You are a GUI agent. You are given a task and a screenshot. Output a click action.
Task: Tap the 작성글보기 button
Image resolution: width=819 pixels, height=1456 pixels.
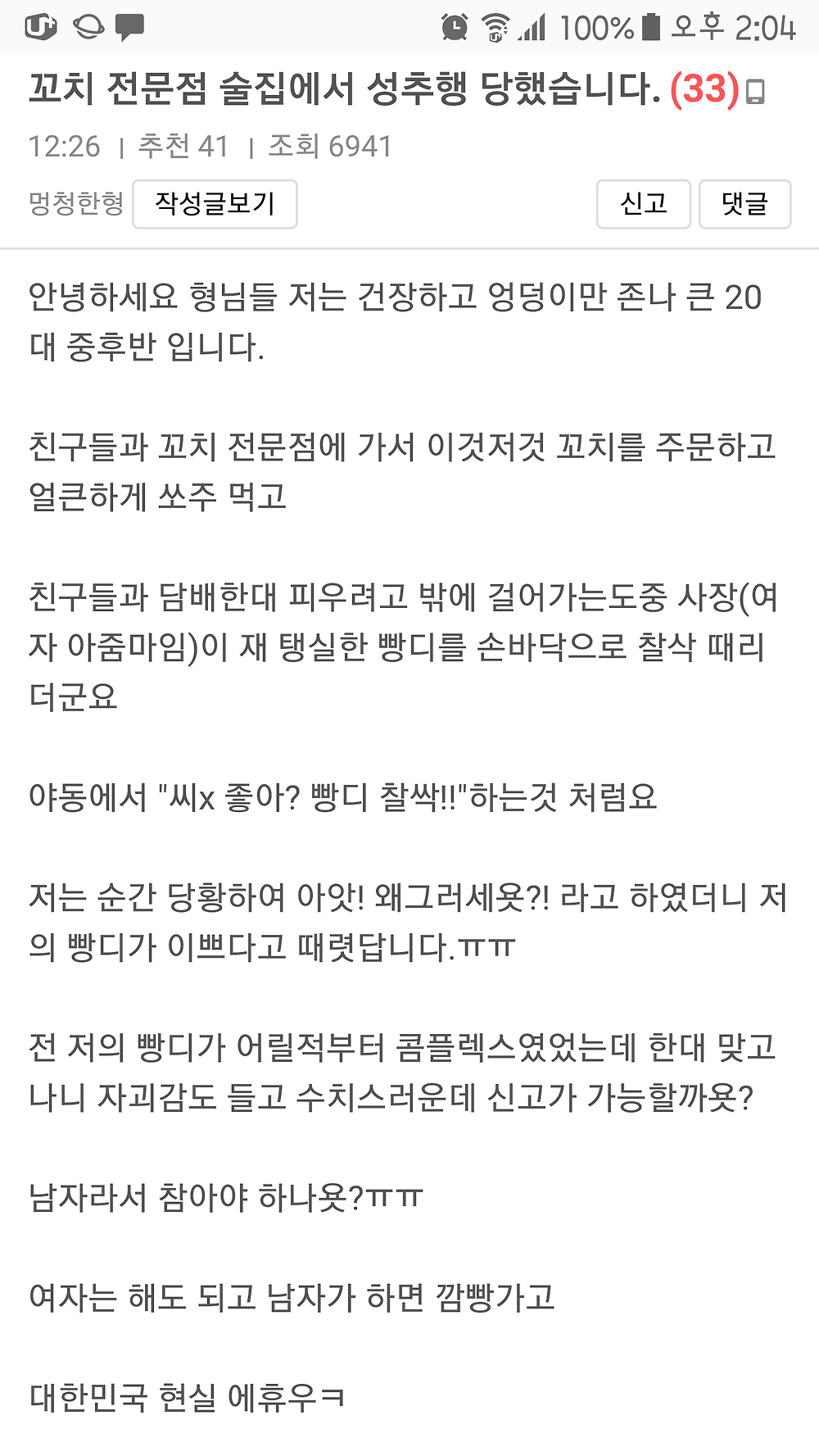[x=215, y=204]
